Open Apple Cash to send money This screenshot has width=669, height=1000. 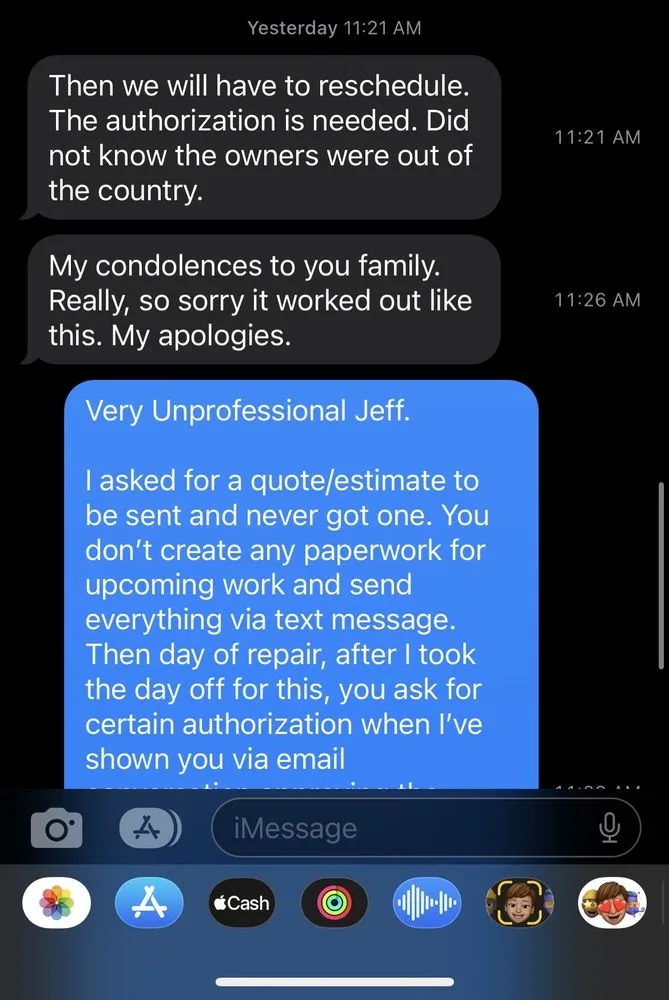click(x=241, y=903)
